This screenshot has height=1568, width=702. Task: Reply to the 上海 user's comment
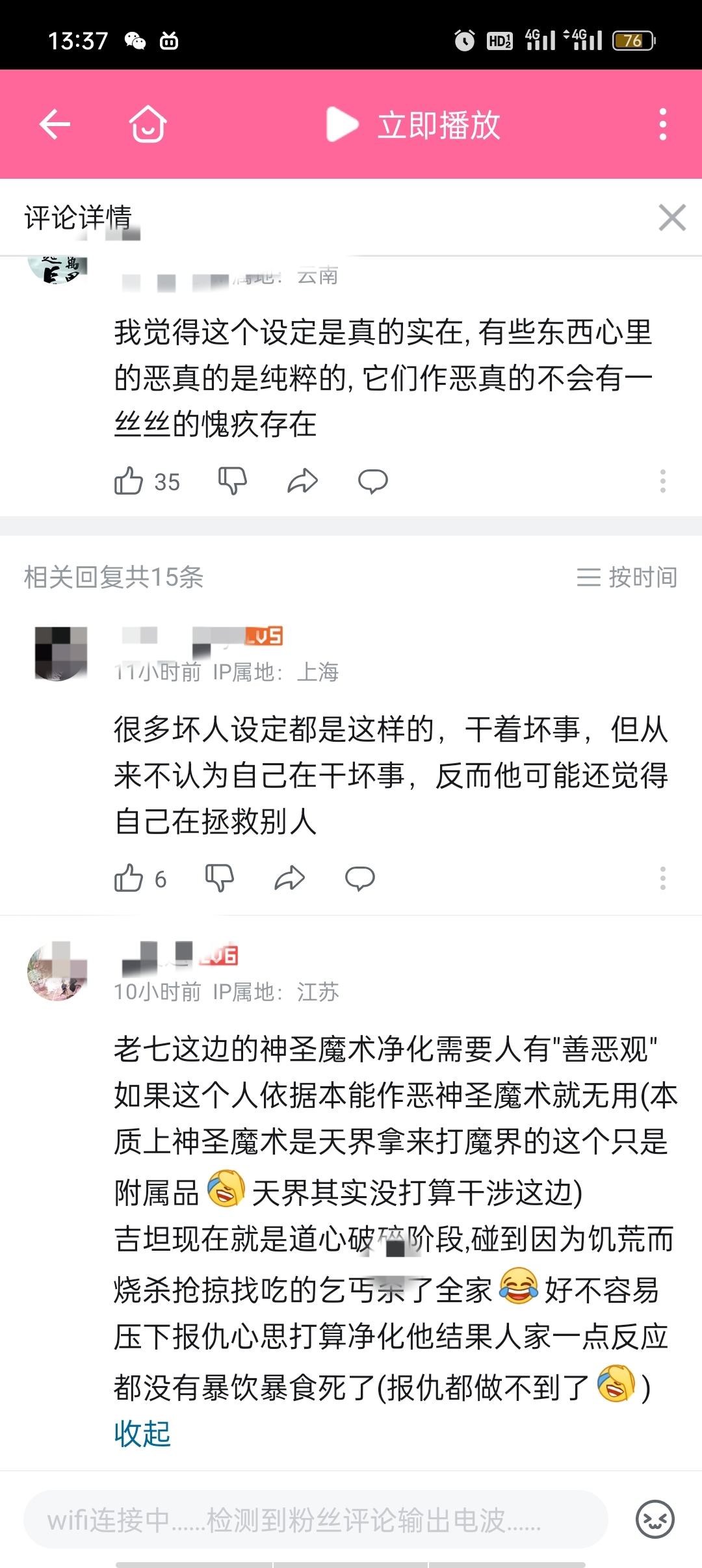[x=359, y=879]
